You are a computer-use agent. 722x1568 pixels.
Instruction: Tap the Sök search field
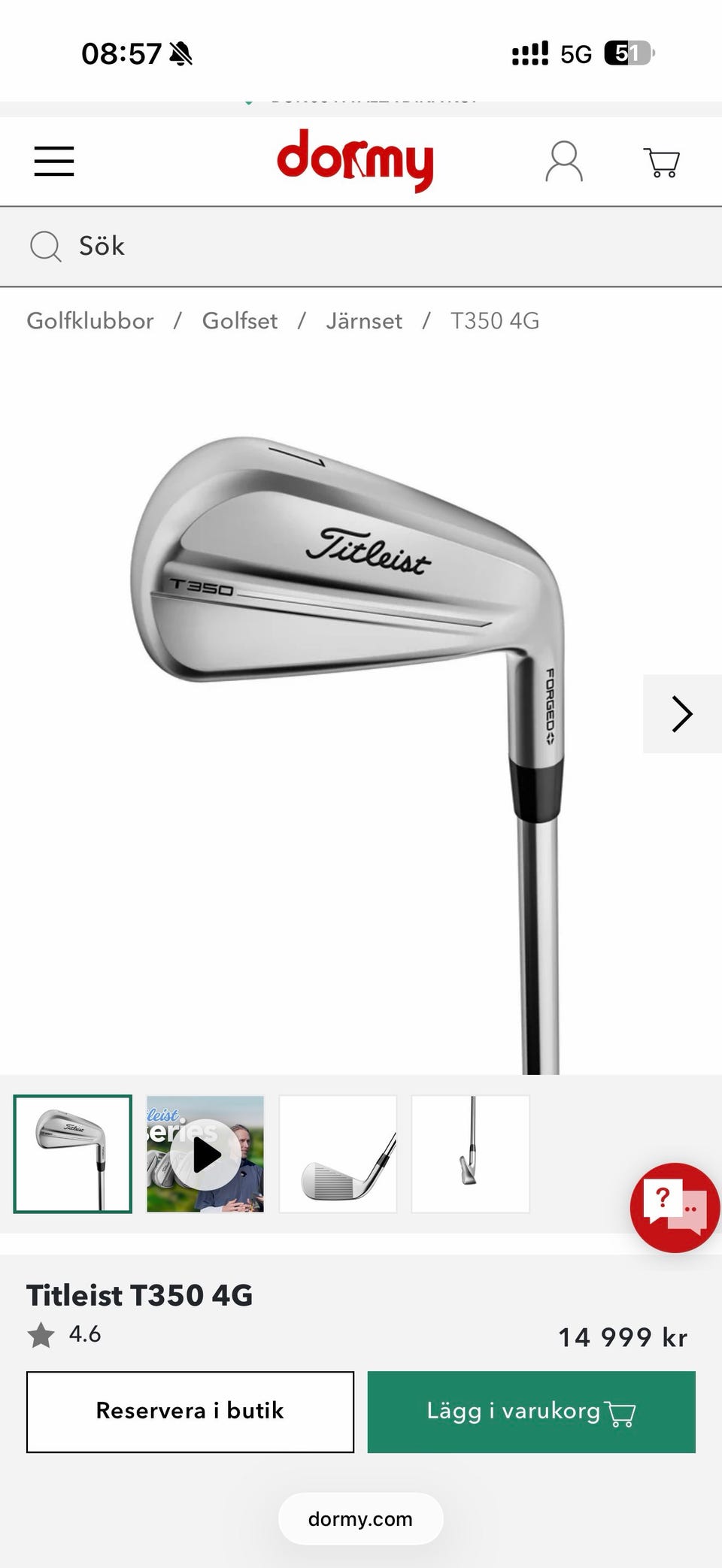tap(361, 247)
